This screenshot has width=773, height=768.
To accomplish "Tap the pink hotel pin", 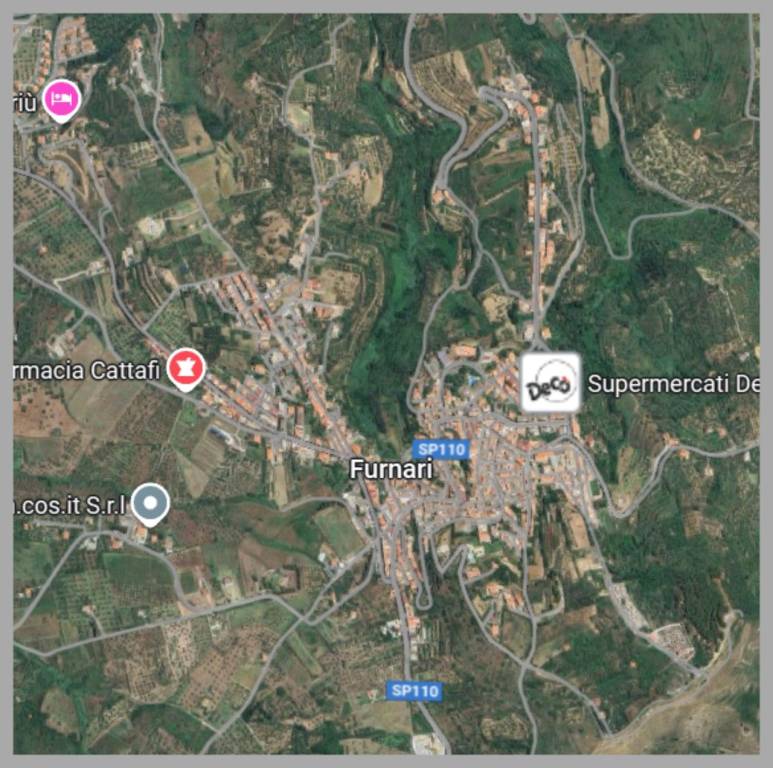I will point(62,99).
